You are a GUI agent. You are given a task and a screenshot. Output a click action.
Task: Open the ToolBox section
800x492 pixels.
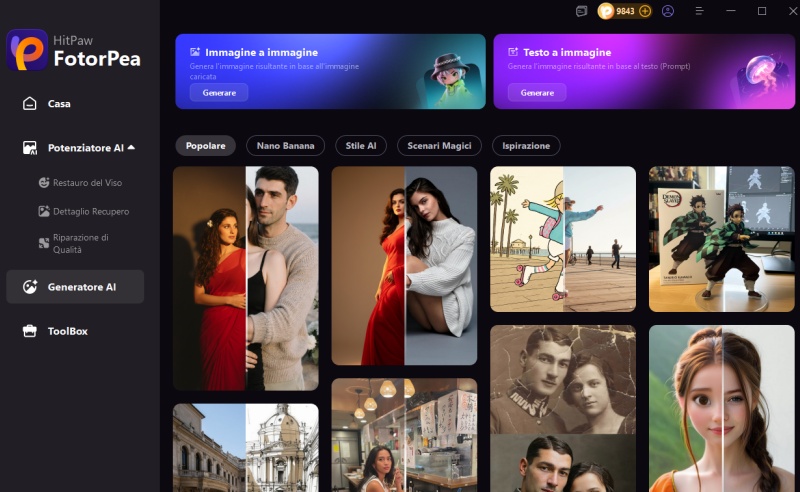[x=67, y=331]
